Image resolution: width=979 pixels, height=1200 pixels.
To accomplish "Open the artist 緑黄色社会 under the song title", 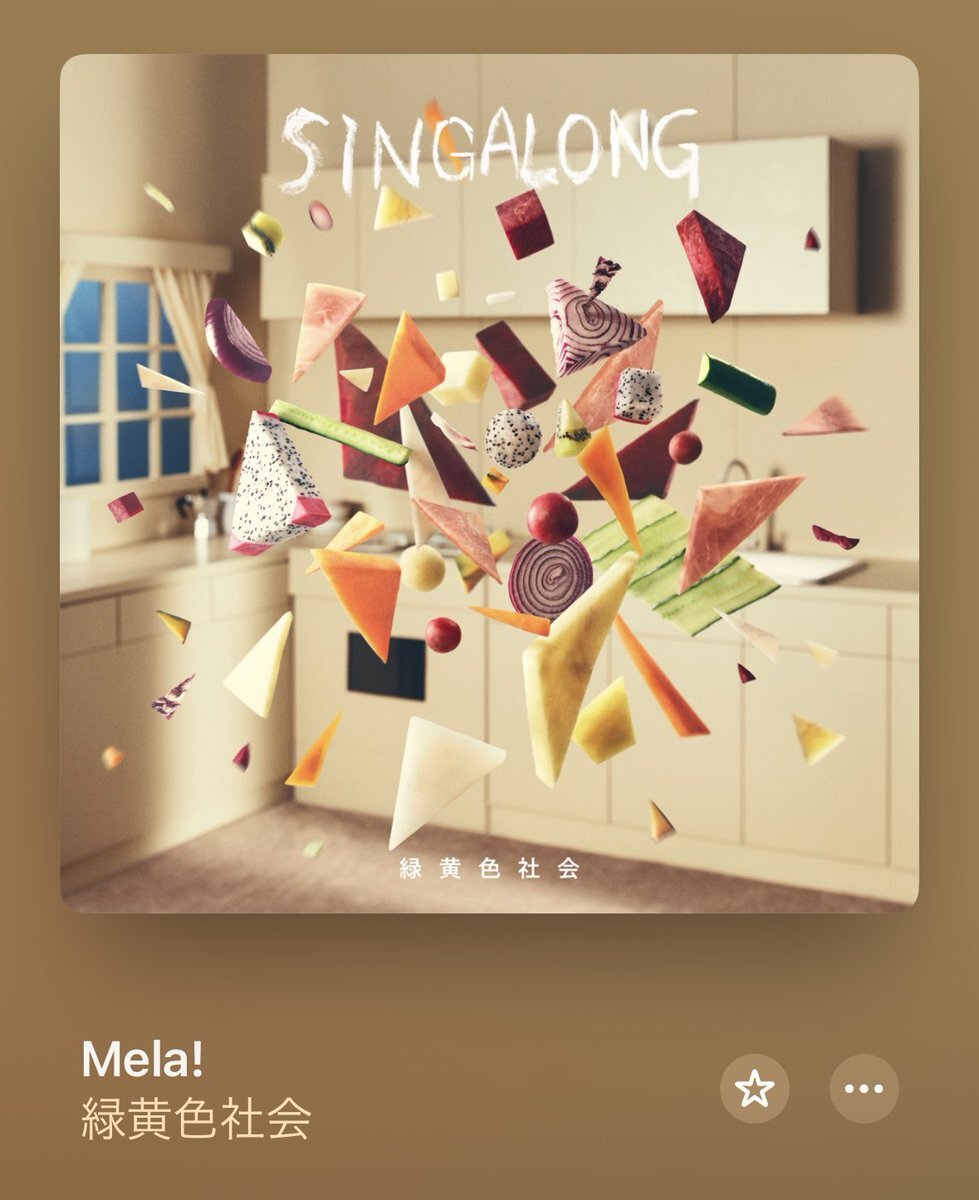I will point(196,1118).
